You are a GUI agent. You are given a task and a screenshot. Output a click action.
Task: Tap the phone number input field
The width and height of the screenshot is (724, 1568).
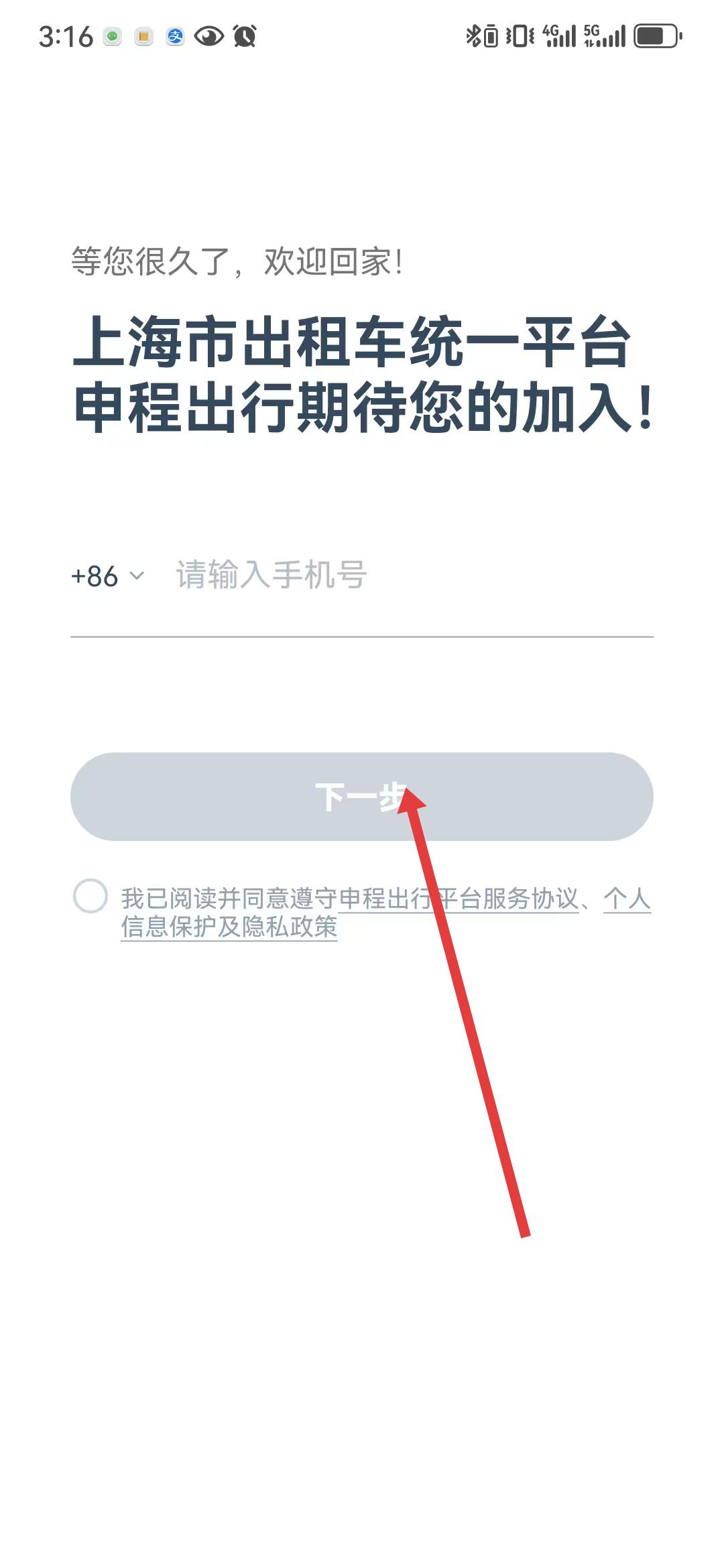click(x=414, y=576)
